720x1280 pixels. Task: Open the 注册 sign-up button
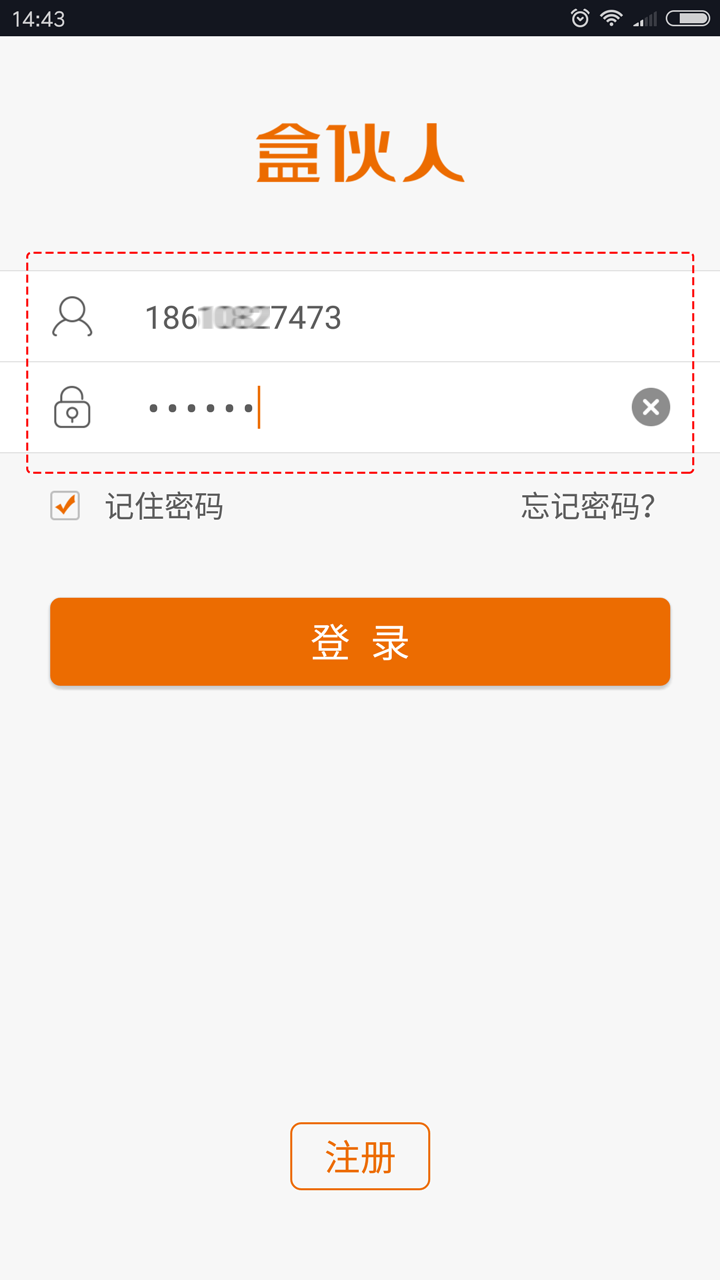tap(360, 1156)
